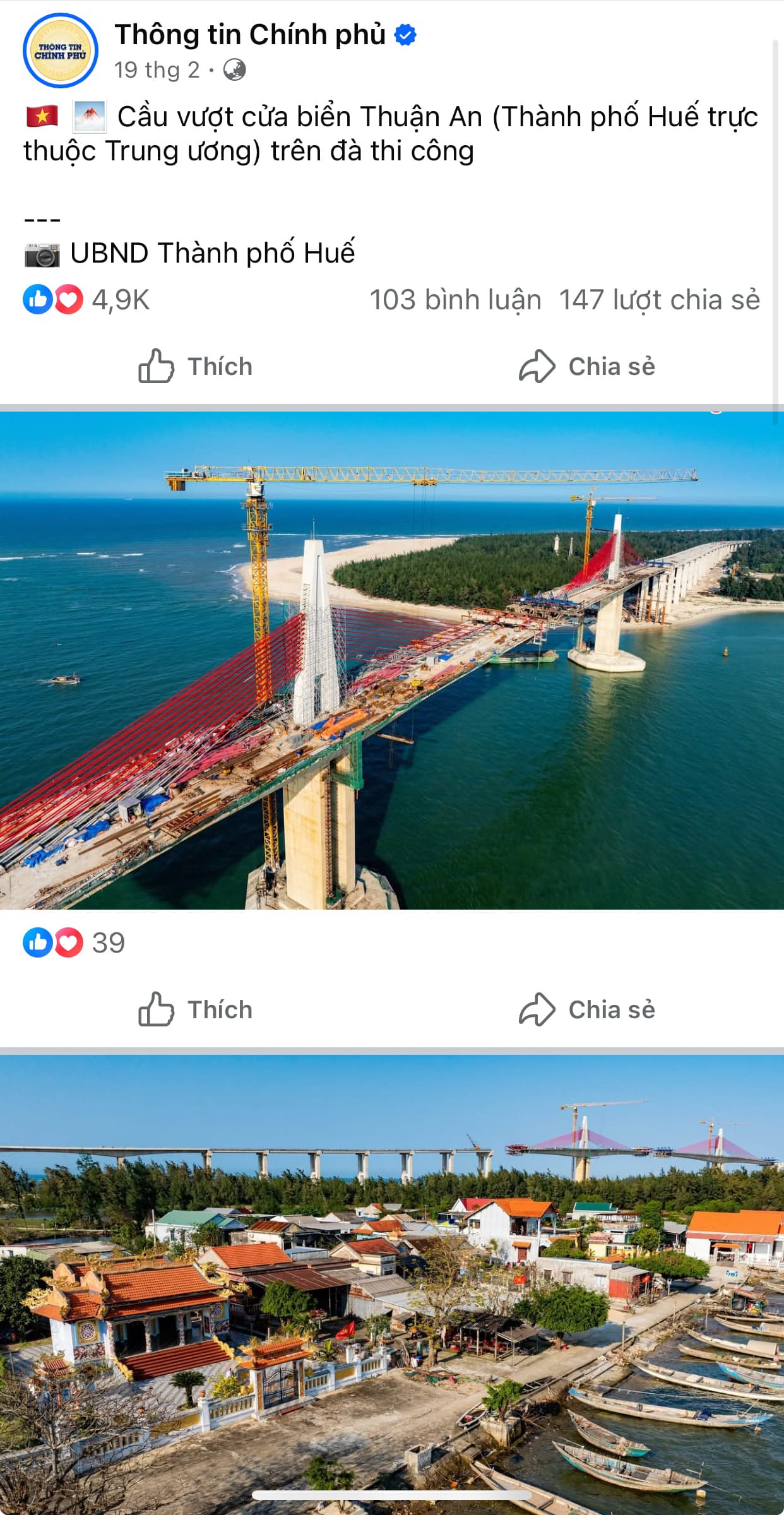This screenshot has width=784, height=1515.
Task: Share the main Thuận An bridge post
Action: click(587, 367)
